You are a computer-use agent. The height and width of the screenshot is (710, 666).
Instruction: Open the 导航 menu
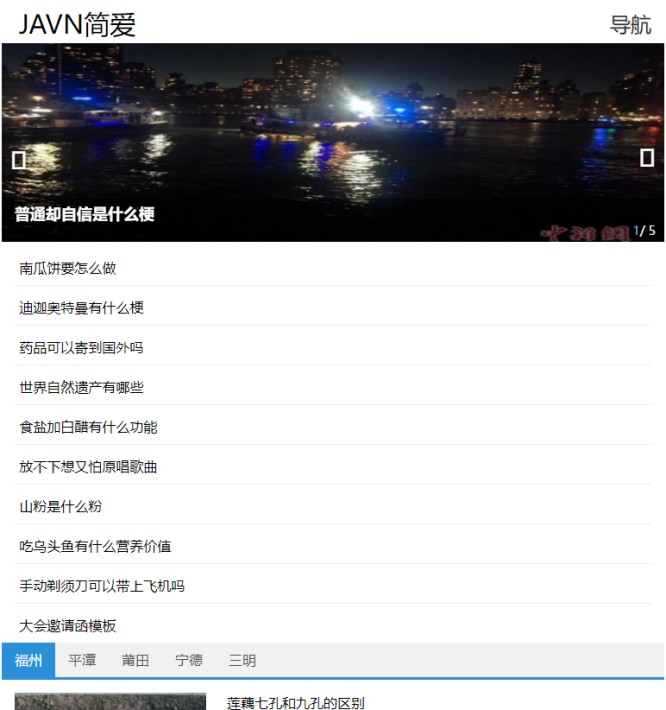(x=630, y=25)
